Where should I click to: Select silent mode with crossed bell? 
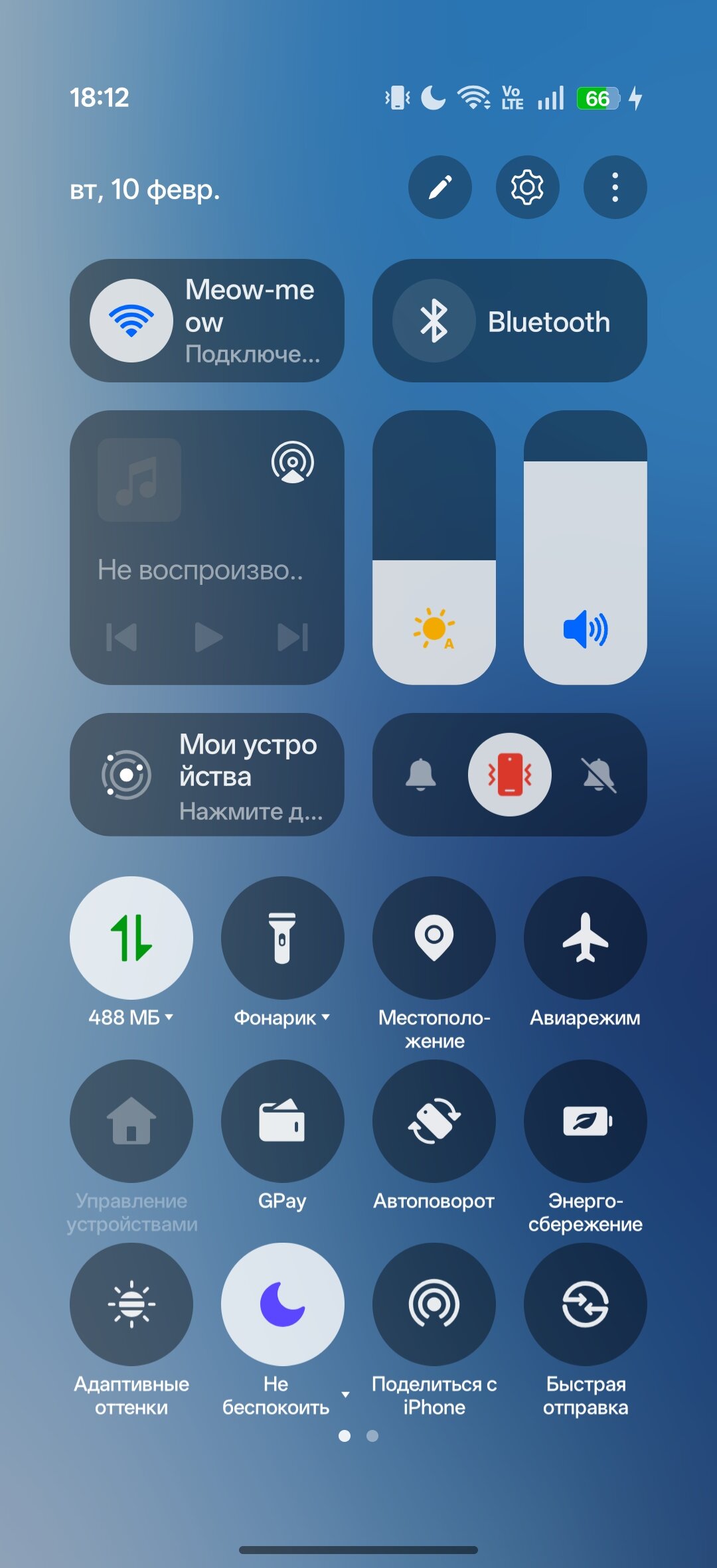[x=599, y=774]
